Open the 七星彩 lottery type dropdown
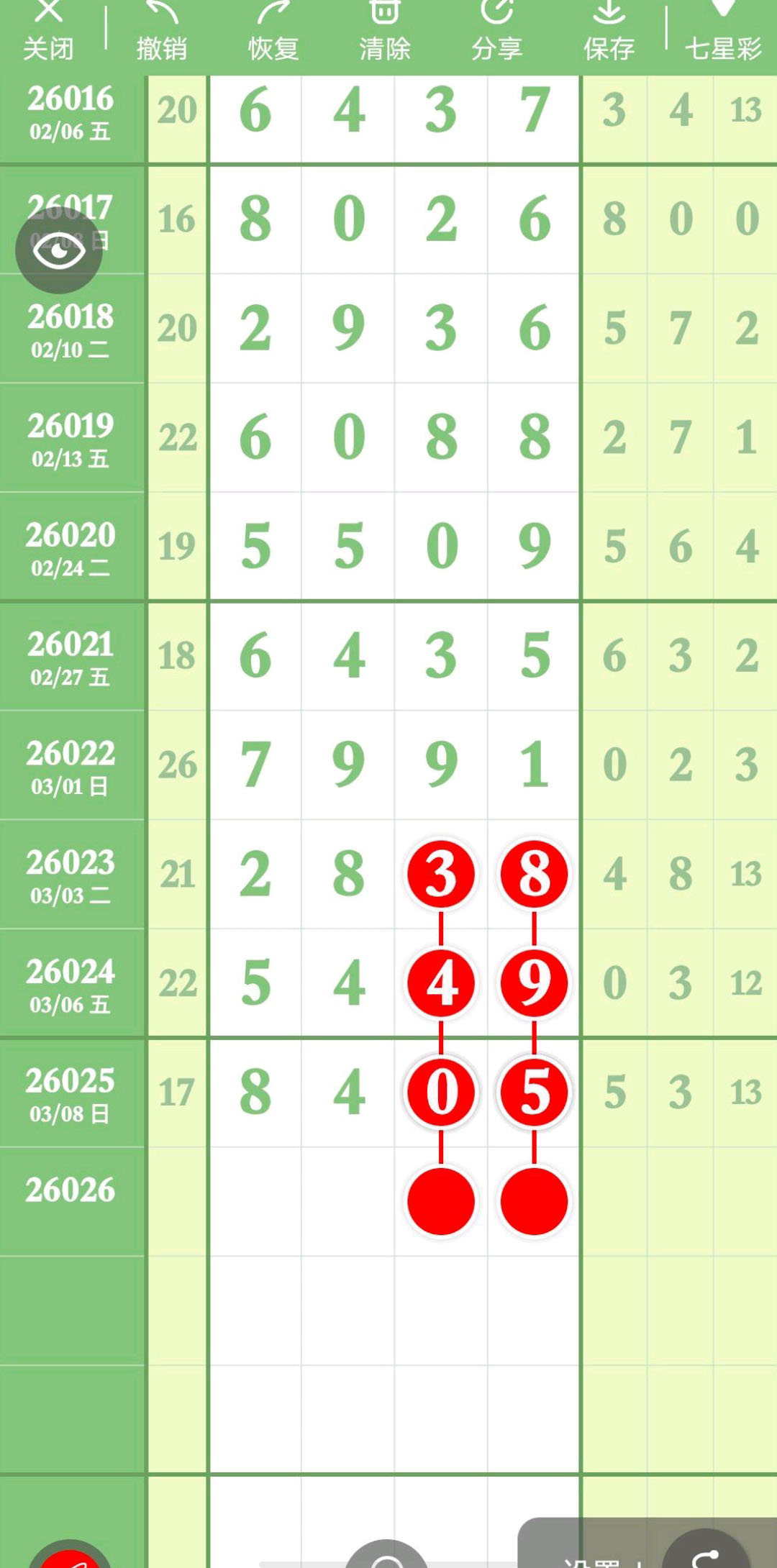The height and width of the screenshot is (1568, 777). click(722, 32)
